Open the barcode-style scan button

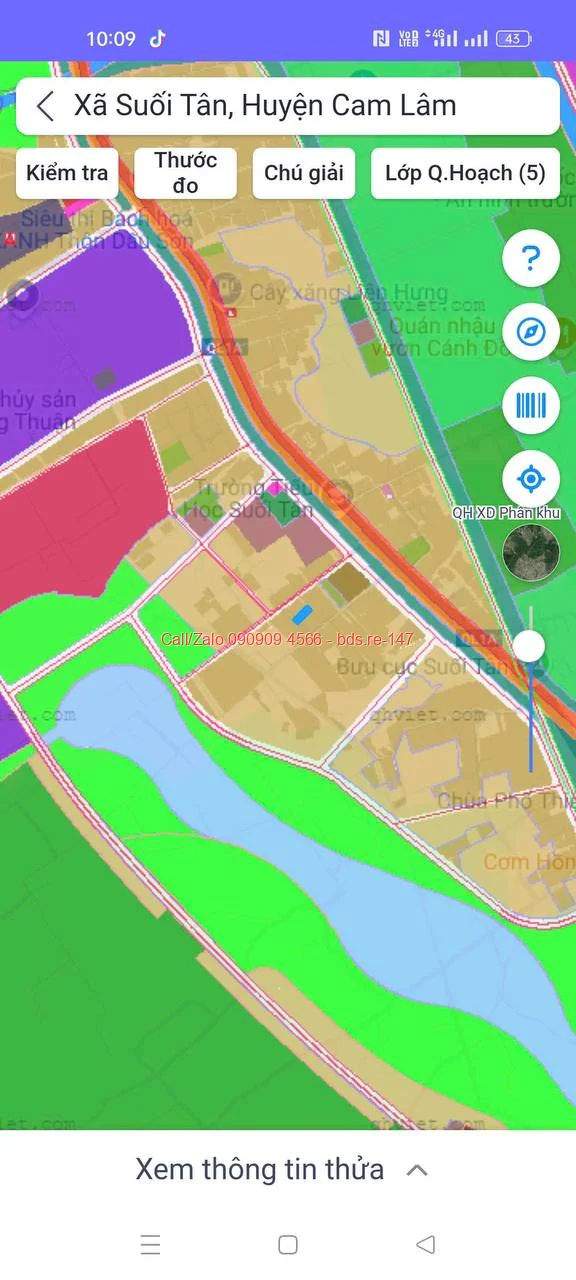click(531, 405)
